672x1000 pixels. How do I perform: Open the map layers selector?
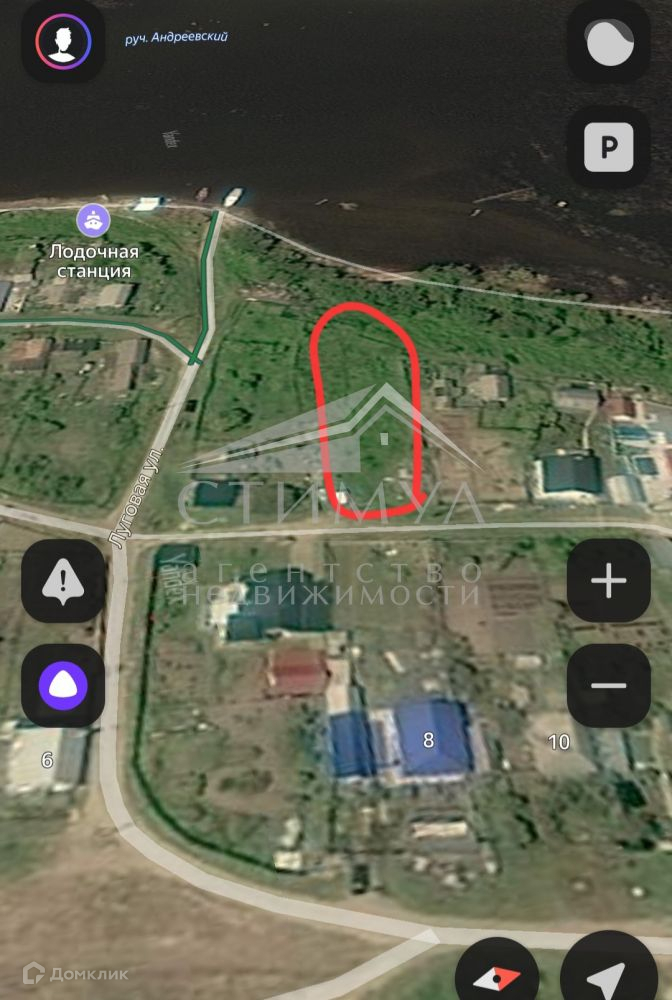tap(609, 42)
